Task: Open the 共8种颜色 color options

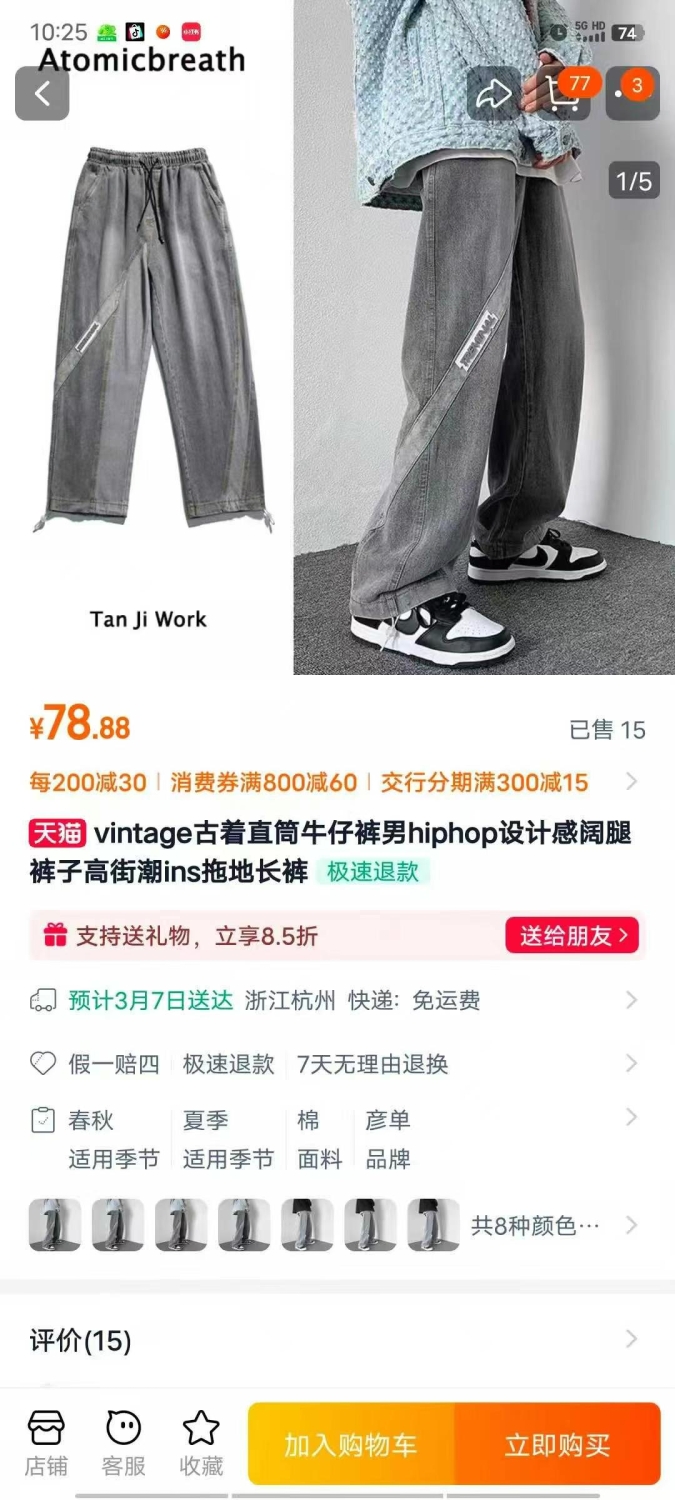Action: pos(337,1225)
